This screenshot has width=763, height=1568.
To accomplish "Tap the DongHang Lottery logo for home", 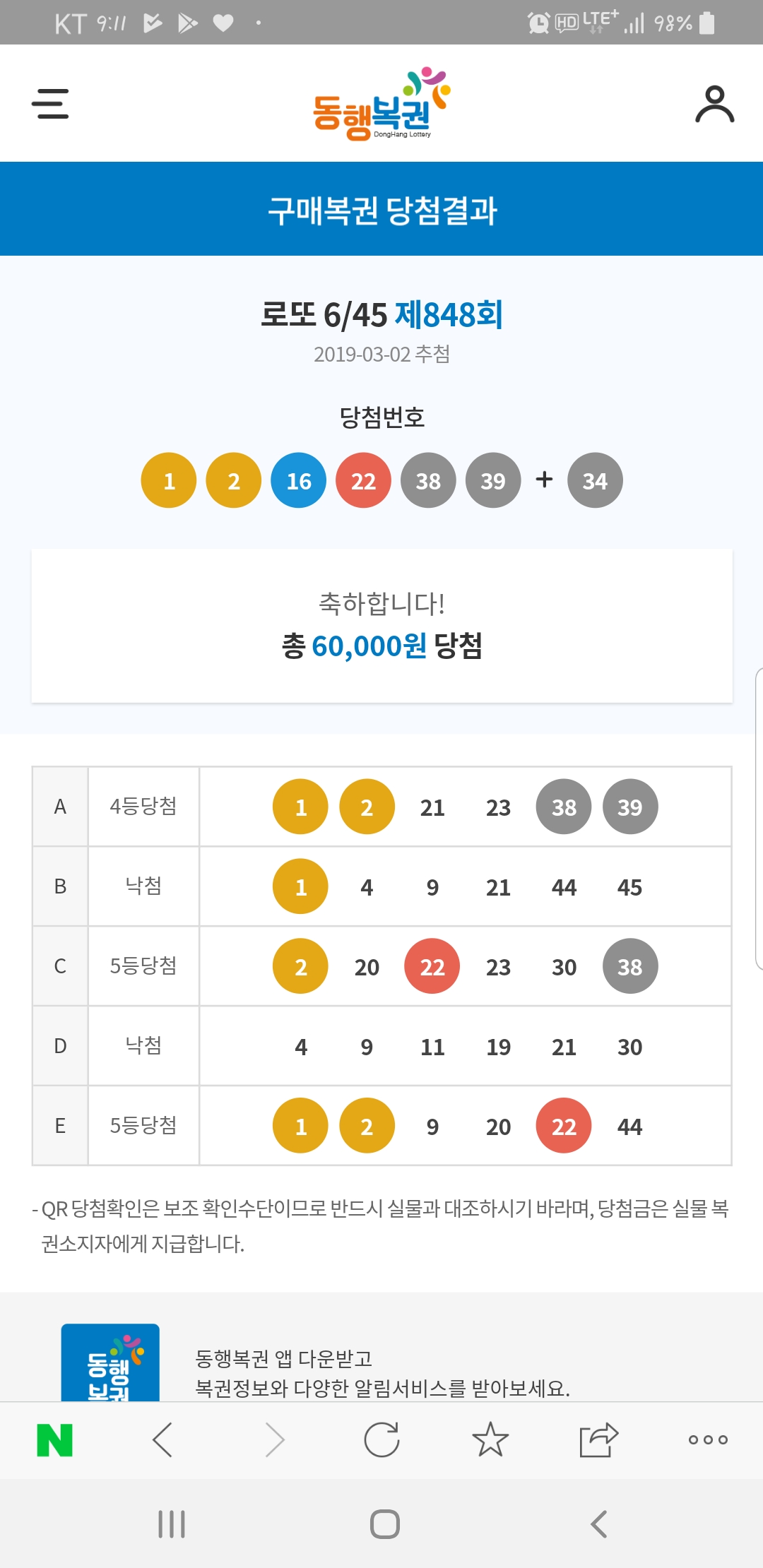I will point(381,104).
